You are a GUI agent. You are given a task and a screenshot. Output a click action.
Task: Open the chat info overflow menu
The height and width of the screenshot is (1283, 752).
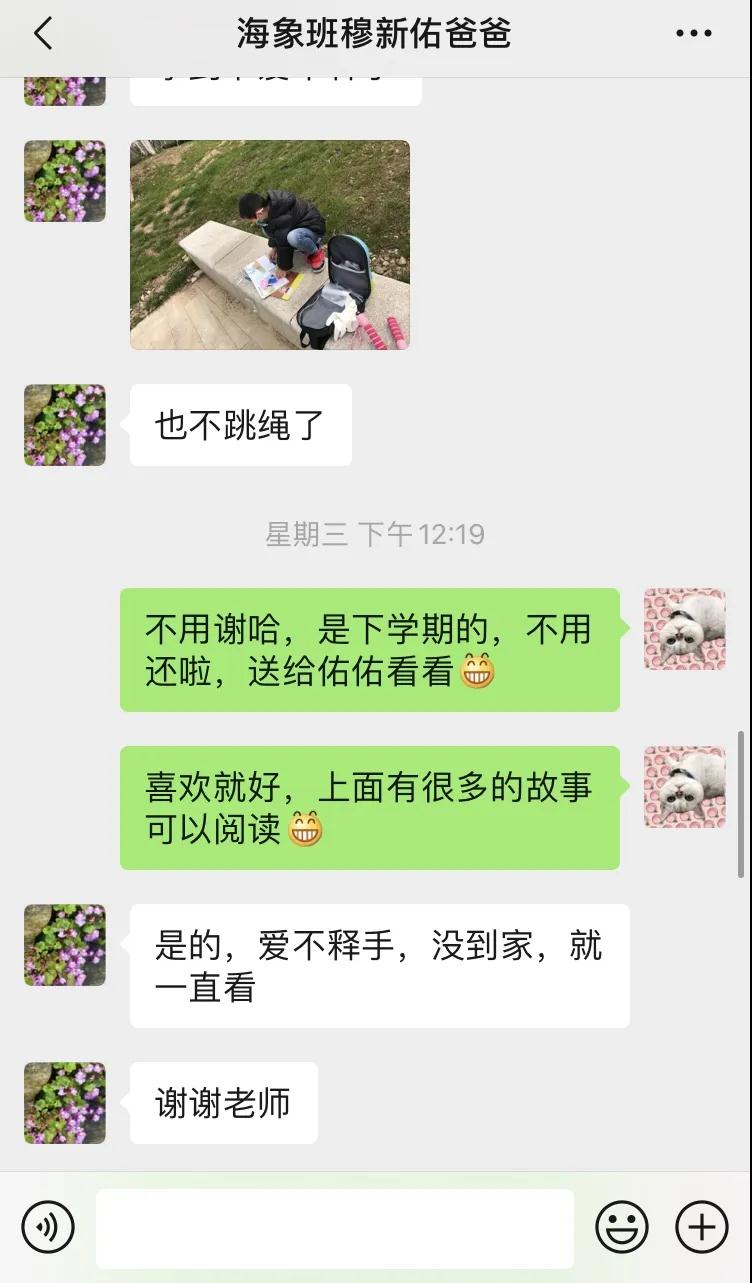[693, 34]
